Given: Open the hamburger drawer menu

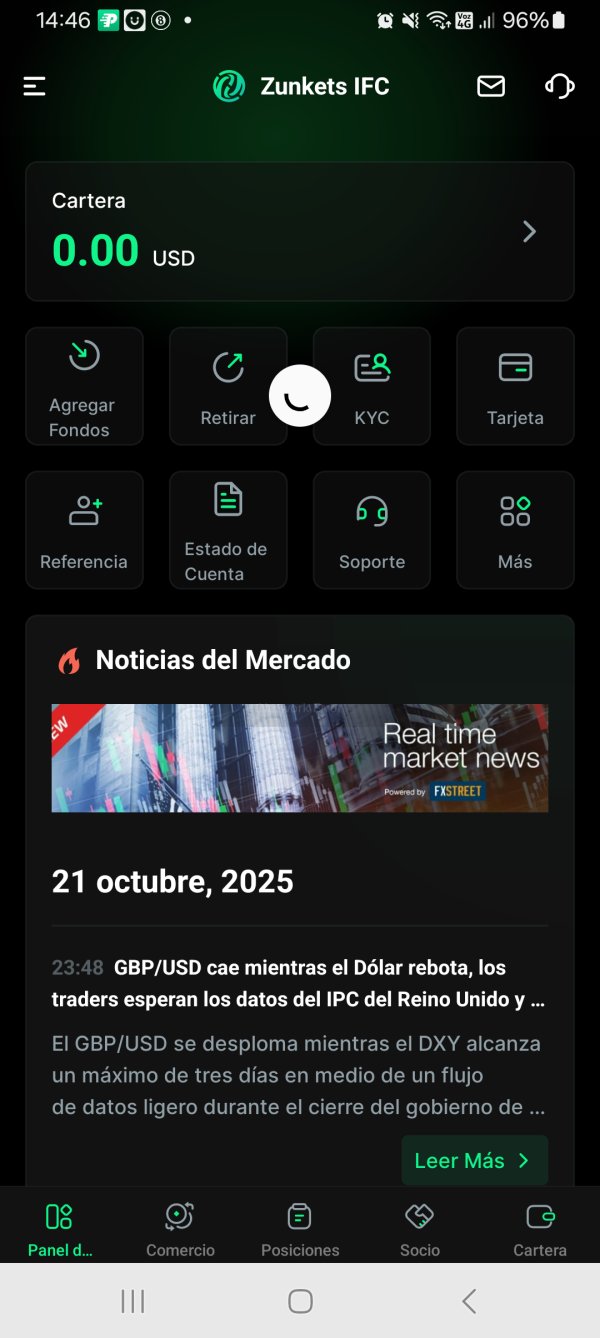Looking at the screenshot, I should coord(35,87).
